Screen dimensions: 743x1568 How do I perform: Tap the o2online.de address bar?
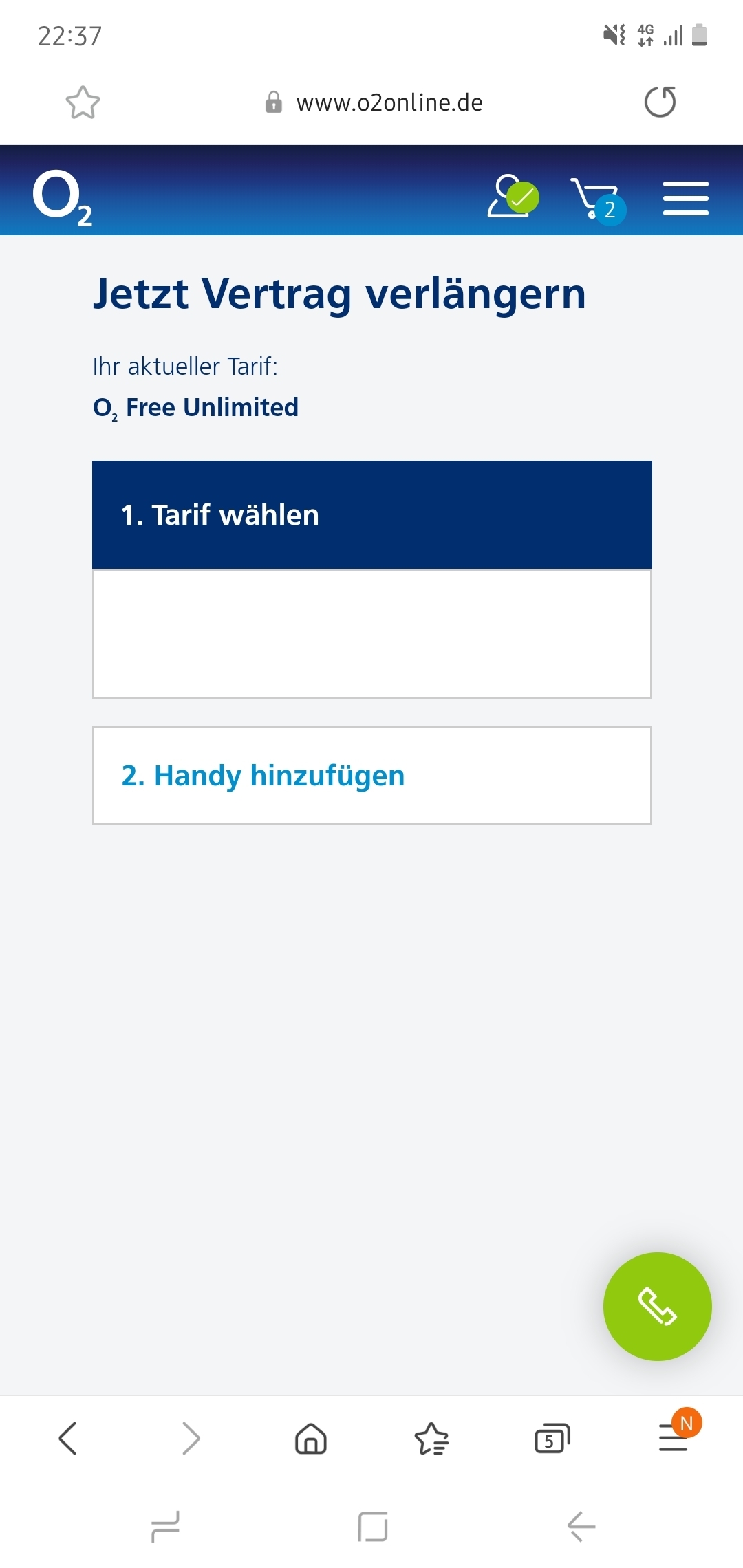374,102
